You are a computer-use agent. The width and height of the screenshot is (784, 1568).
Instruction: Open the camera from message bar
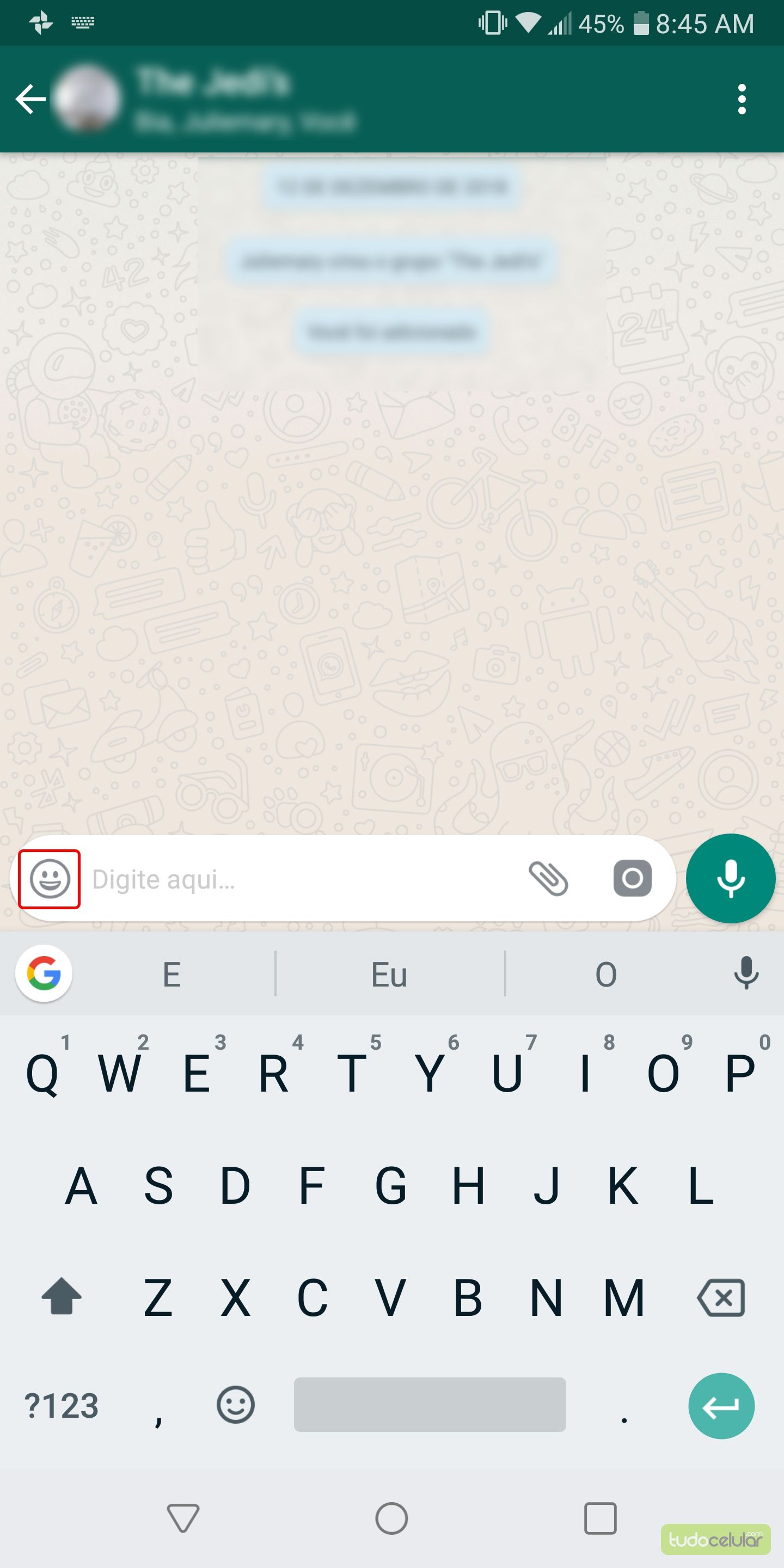coord(633,878)
